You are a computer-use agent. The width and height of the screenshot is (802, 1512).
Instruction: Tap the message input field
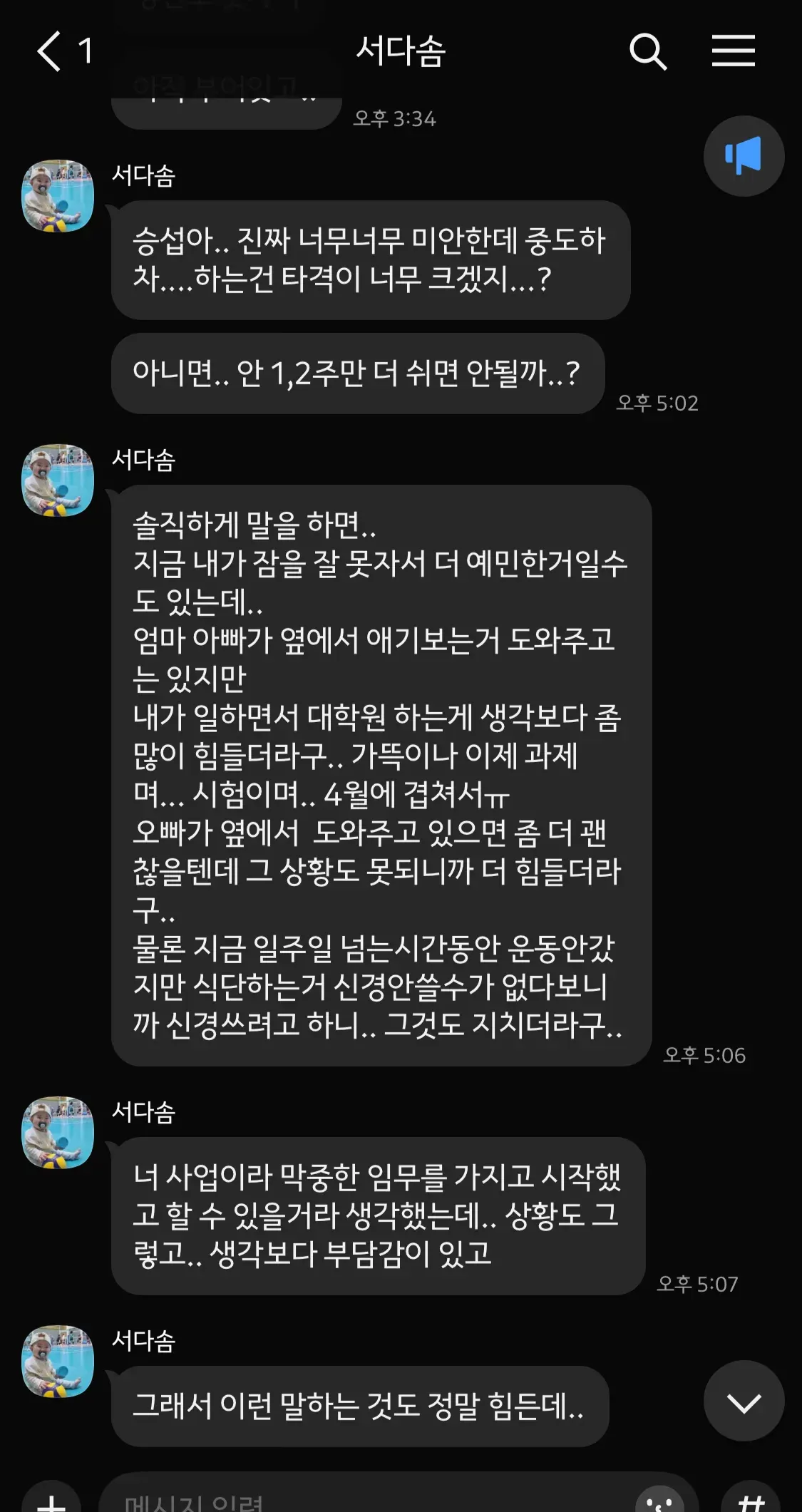click(356, 1498)
